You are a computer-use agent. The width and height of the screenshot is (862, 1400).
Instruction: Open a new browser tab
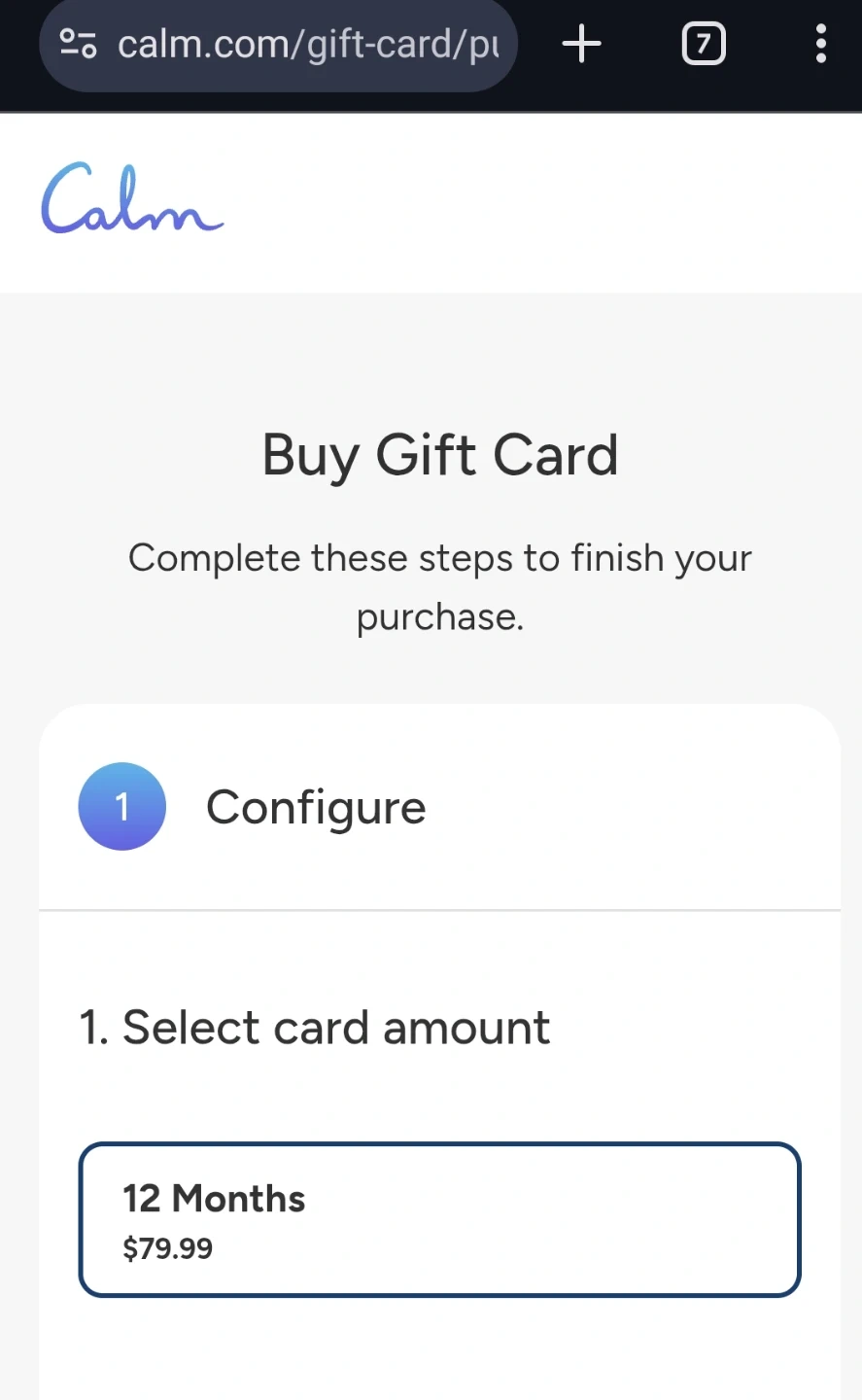point(582,45)
